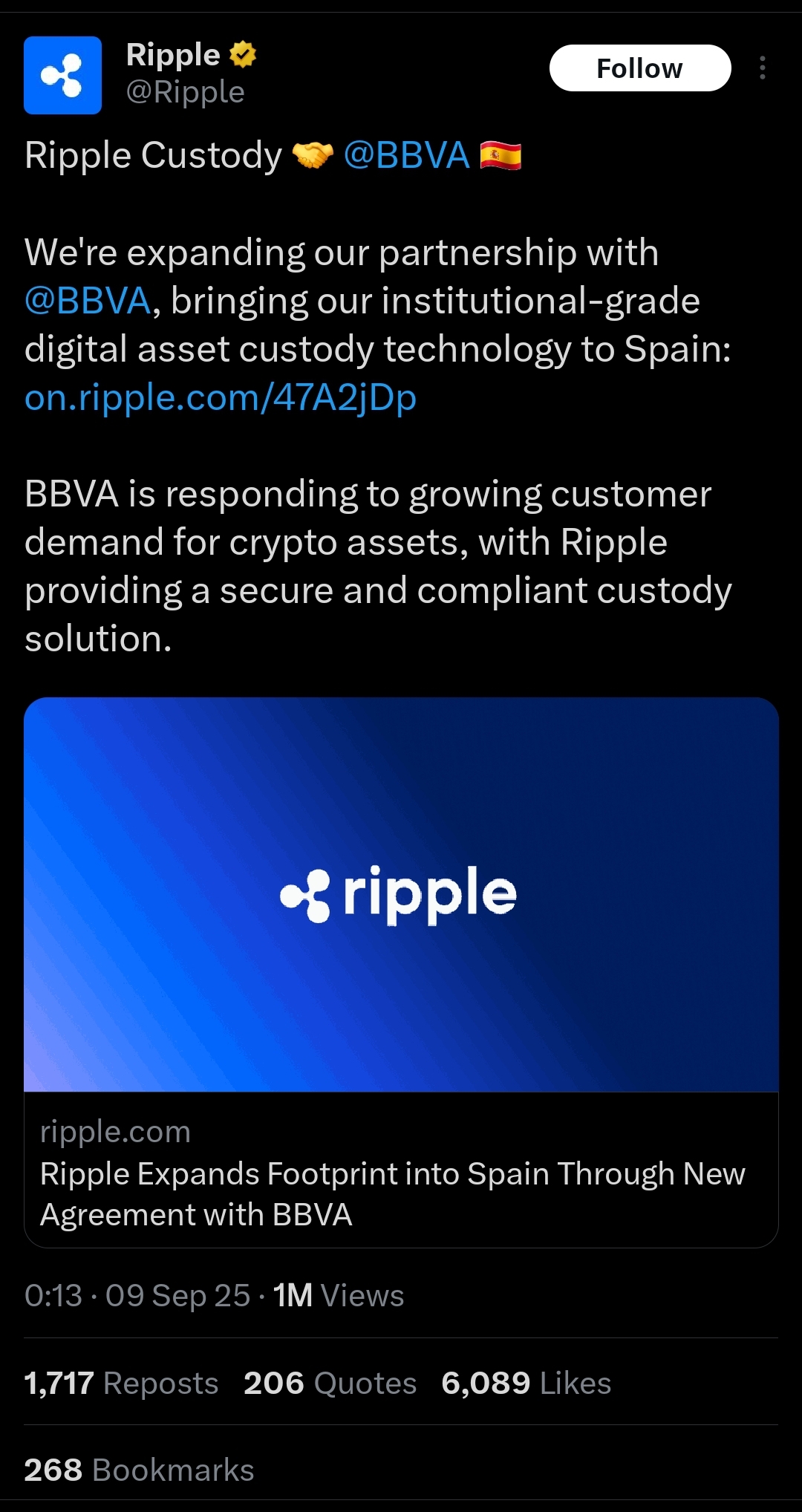The height and width of the screenshot is (1512, 802).
Task: Open Ripple's profile picture
Action: click(x=62, y=75)
